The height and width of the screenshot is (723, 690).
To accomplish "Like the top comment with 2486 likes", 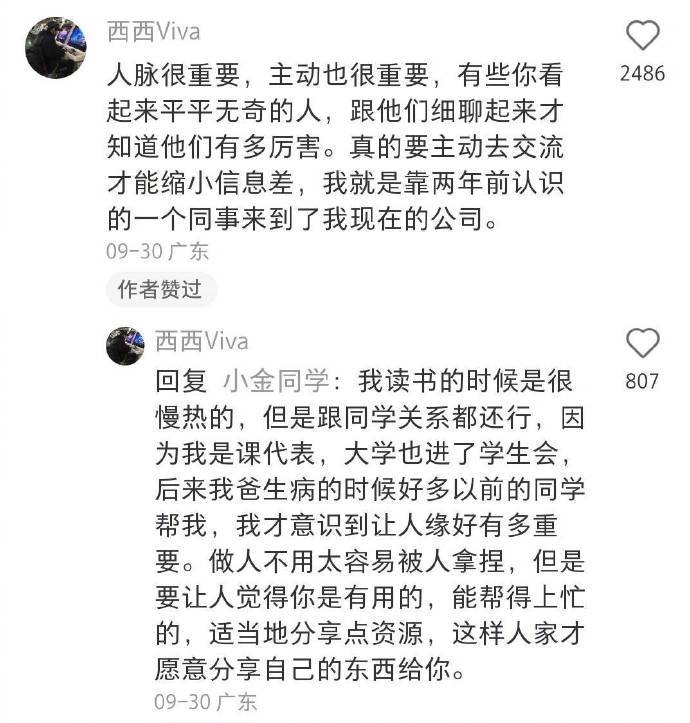I will pyautogui.click(x=643, y=38).
